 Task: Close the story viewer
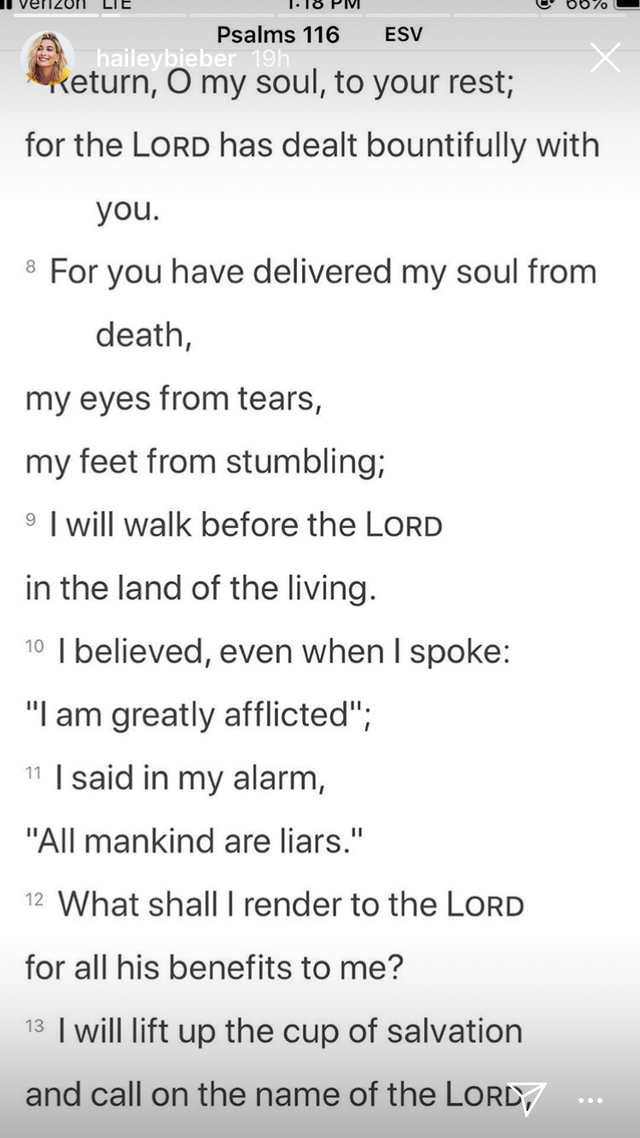tap(605, 58)
